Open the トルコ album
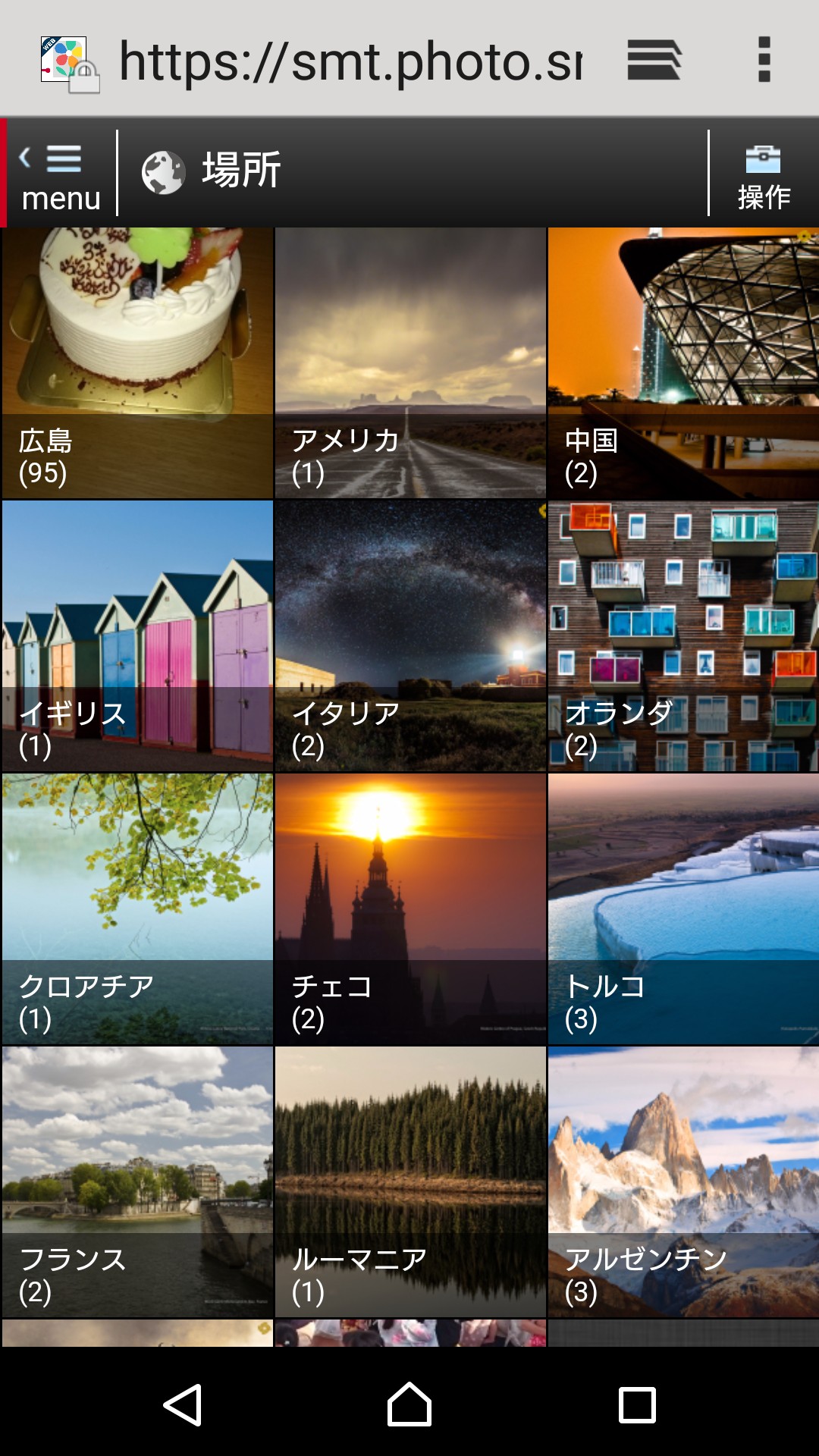819x1456 pixels. 683,909
